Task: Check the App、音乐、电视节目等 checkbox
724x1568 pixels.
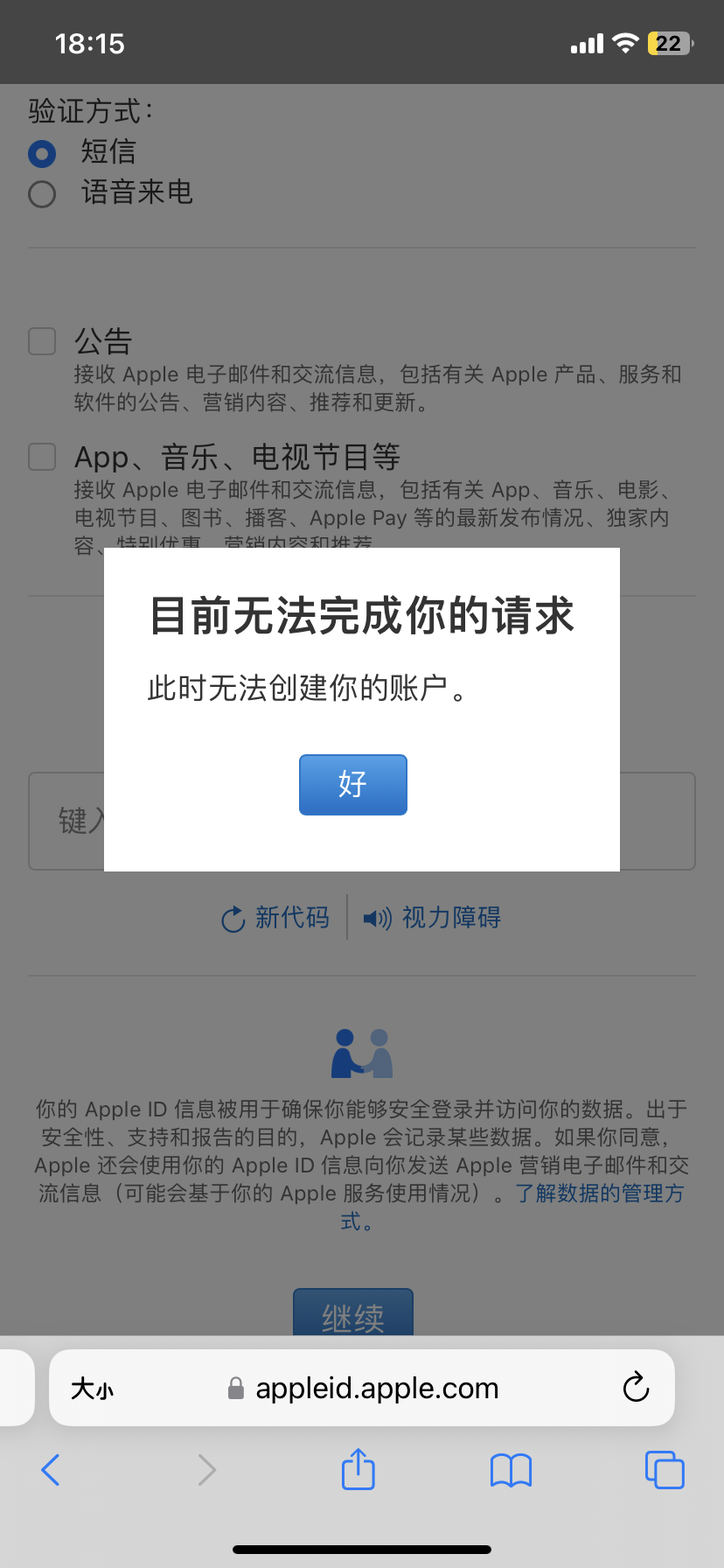Action: coord(42,457)
